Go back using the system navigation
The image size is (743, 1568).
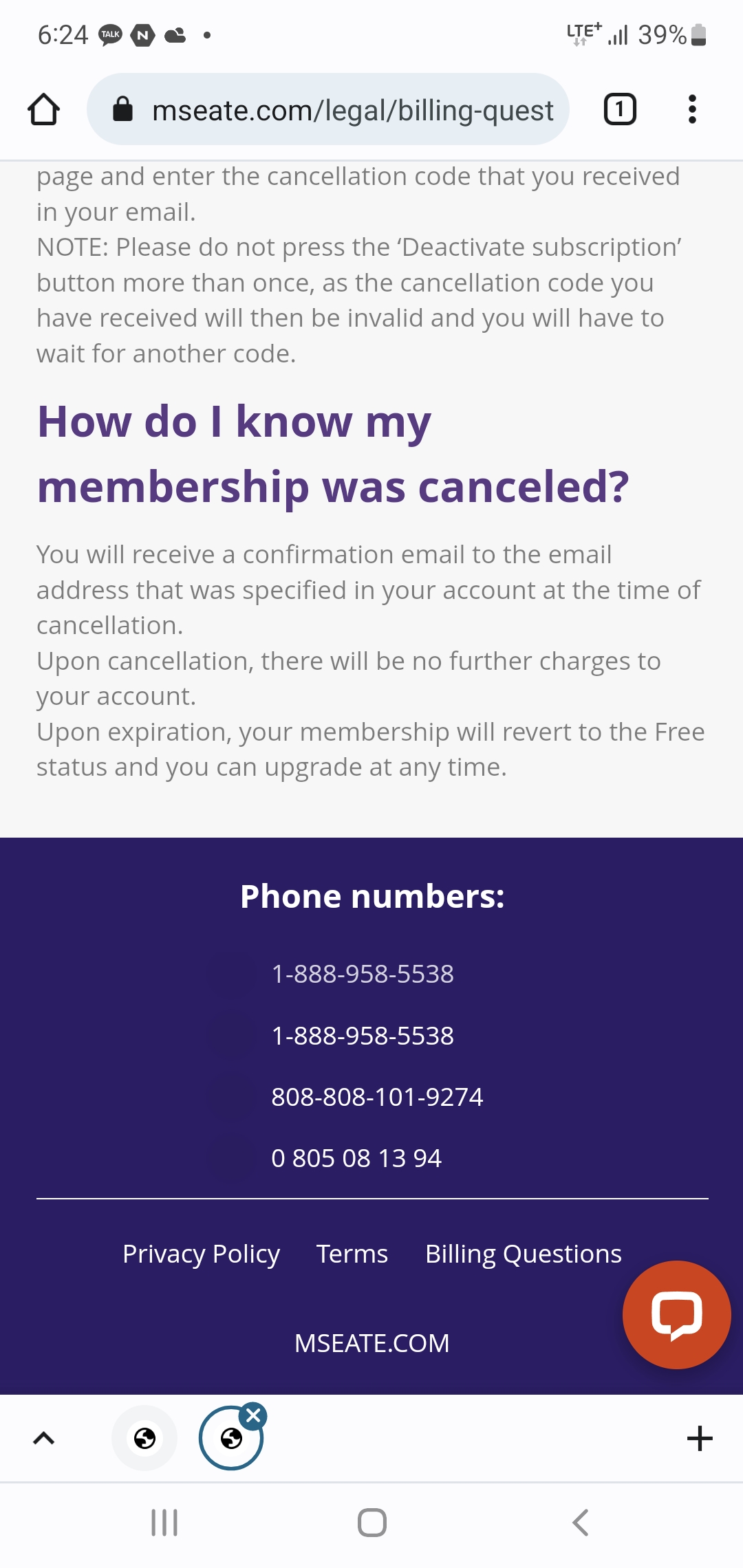pyautogui.click(x=580, y=1523)
